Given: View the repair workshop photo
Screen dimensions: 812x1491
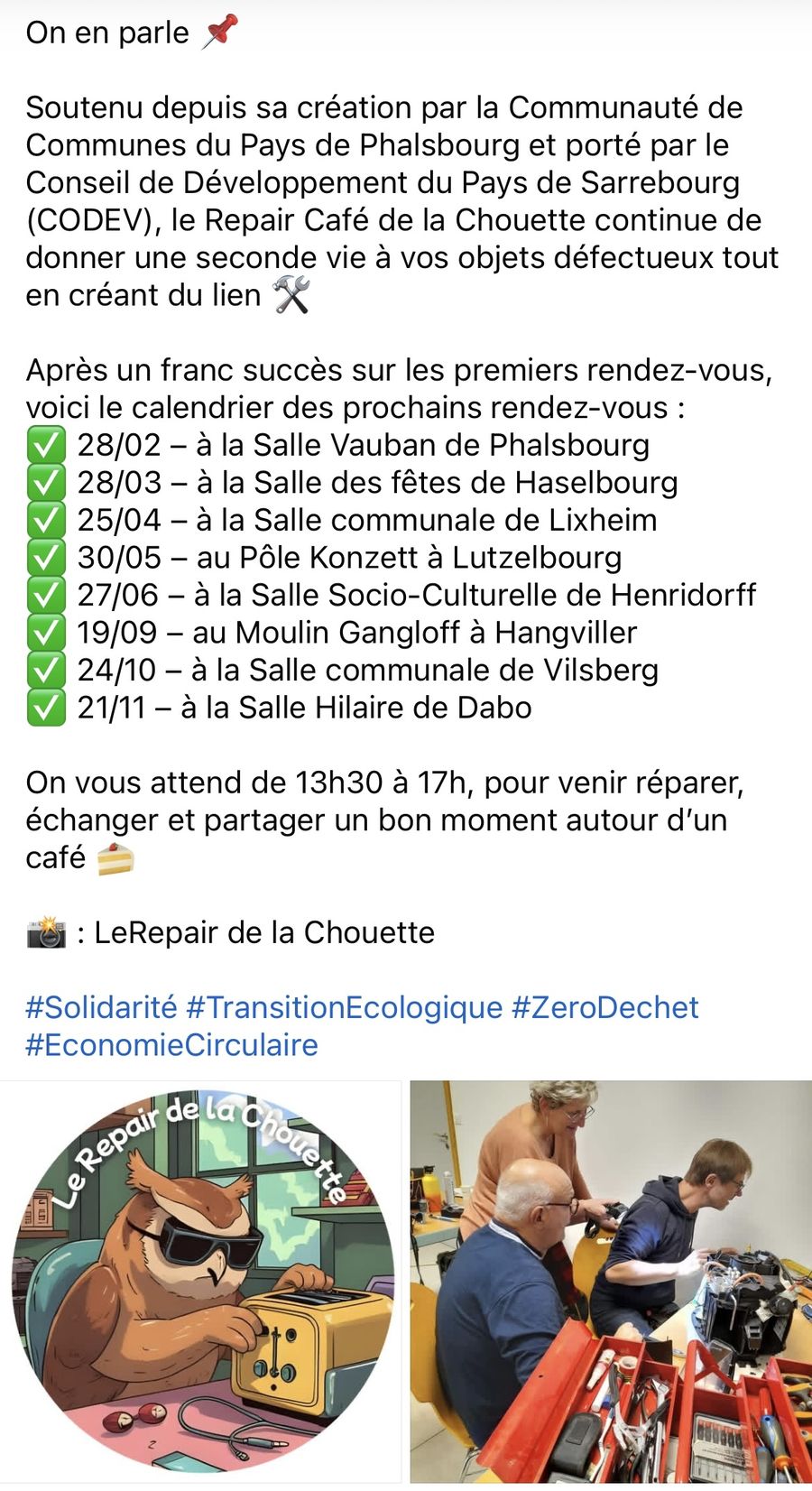Looking at the screenshot, I should (611, 1282).
